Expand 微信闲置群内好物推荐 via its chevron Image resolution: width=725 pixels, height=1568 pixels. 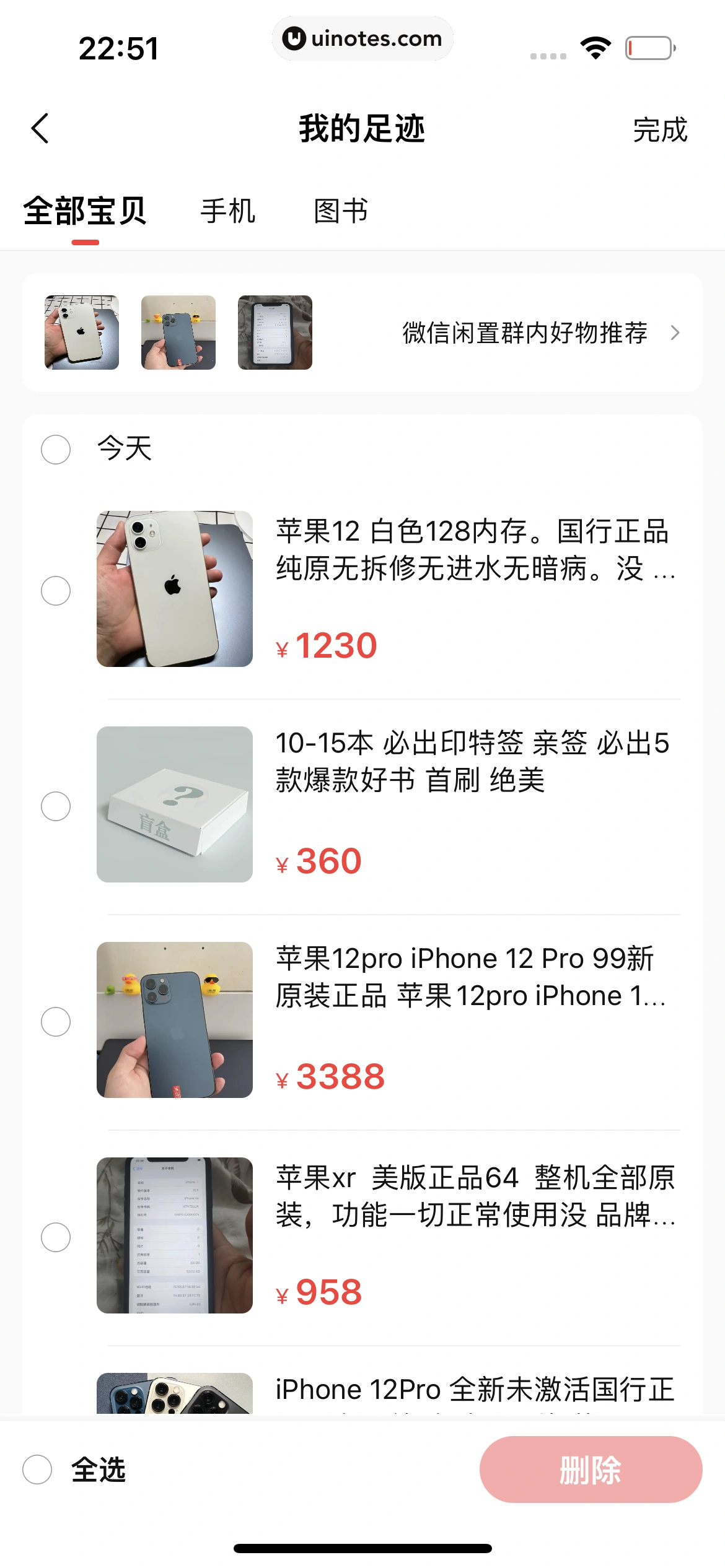pos(676,333)
